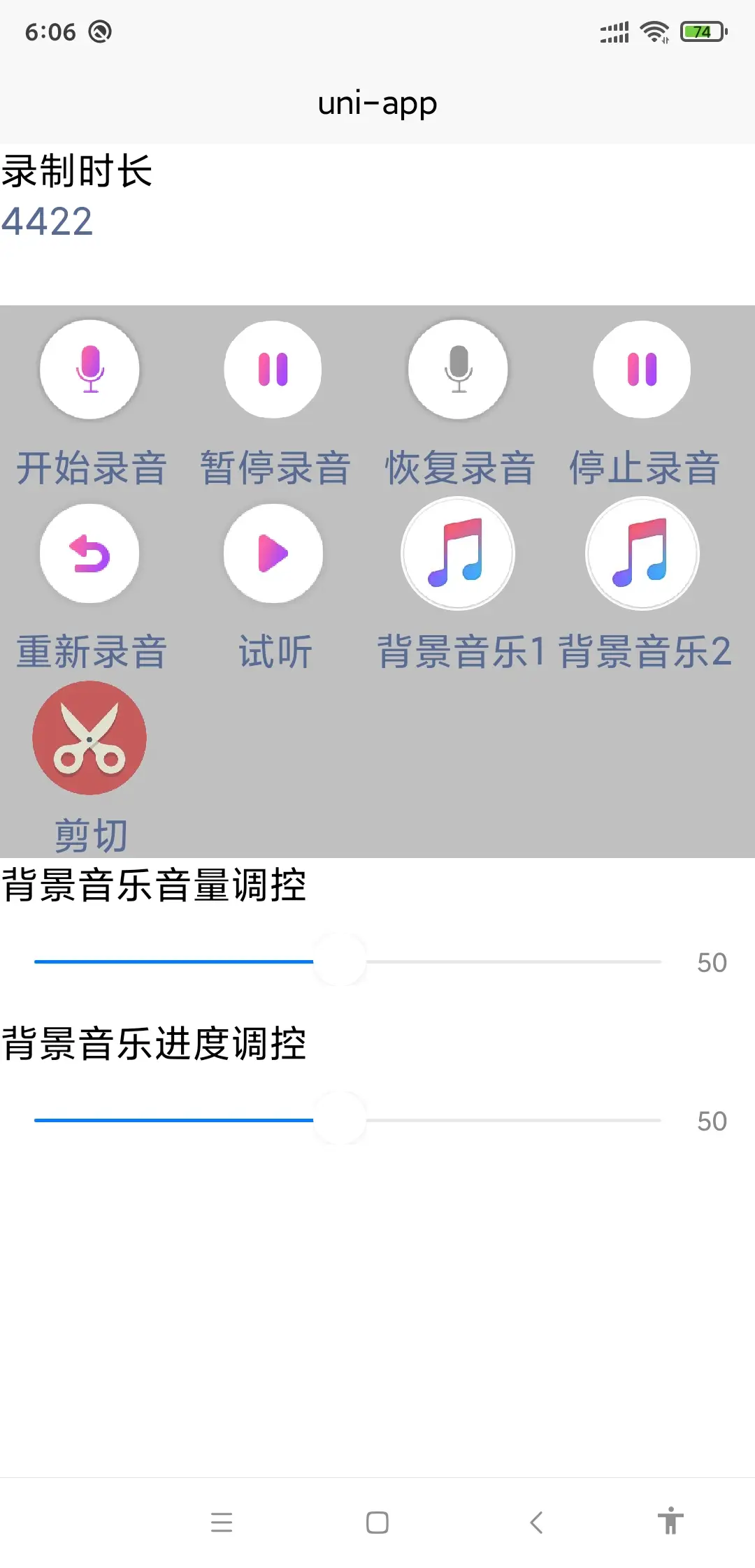Image resolution: width=755 pixels, height=1568 pixels.
Task: Open recent apps from navigation bar
Action: 222,1522
